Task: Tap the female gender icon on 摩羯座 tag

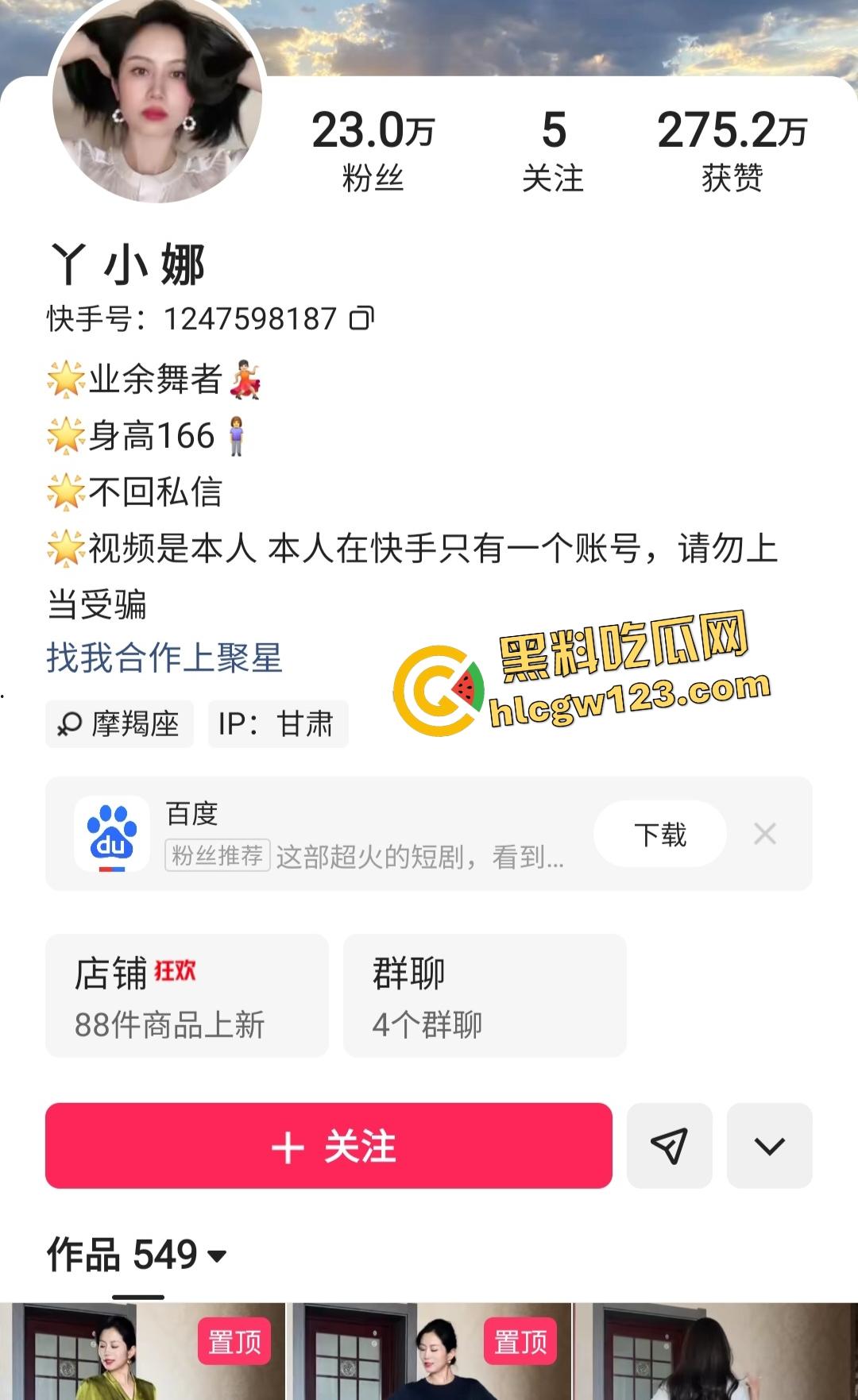Action: point(71,723)
